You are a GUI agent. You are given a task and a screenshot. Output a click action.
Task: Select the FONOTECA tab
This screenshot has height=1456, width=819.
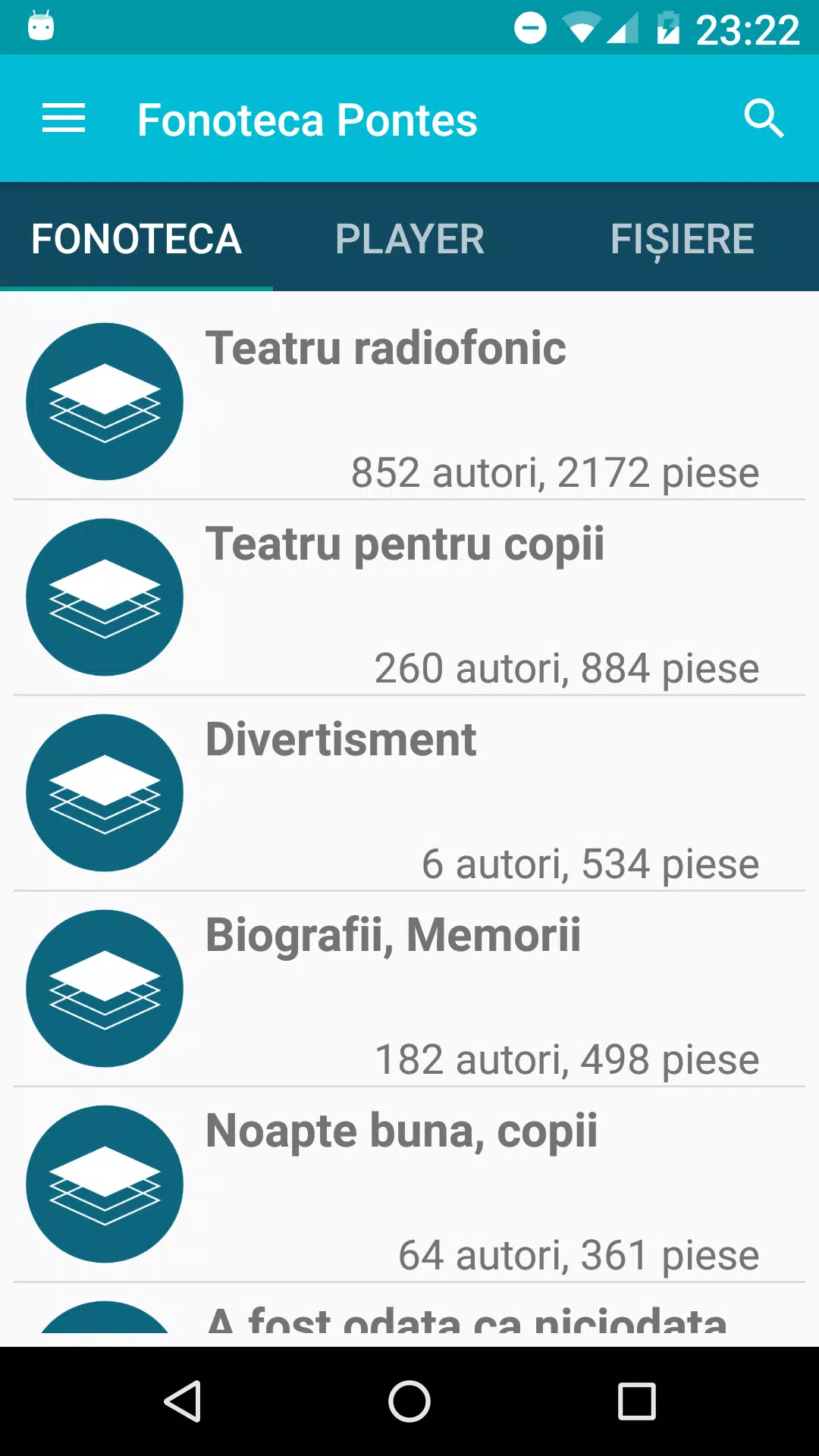136,238
